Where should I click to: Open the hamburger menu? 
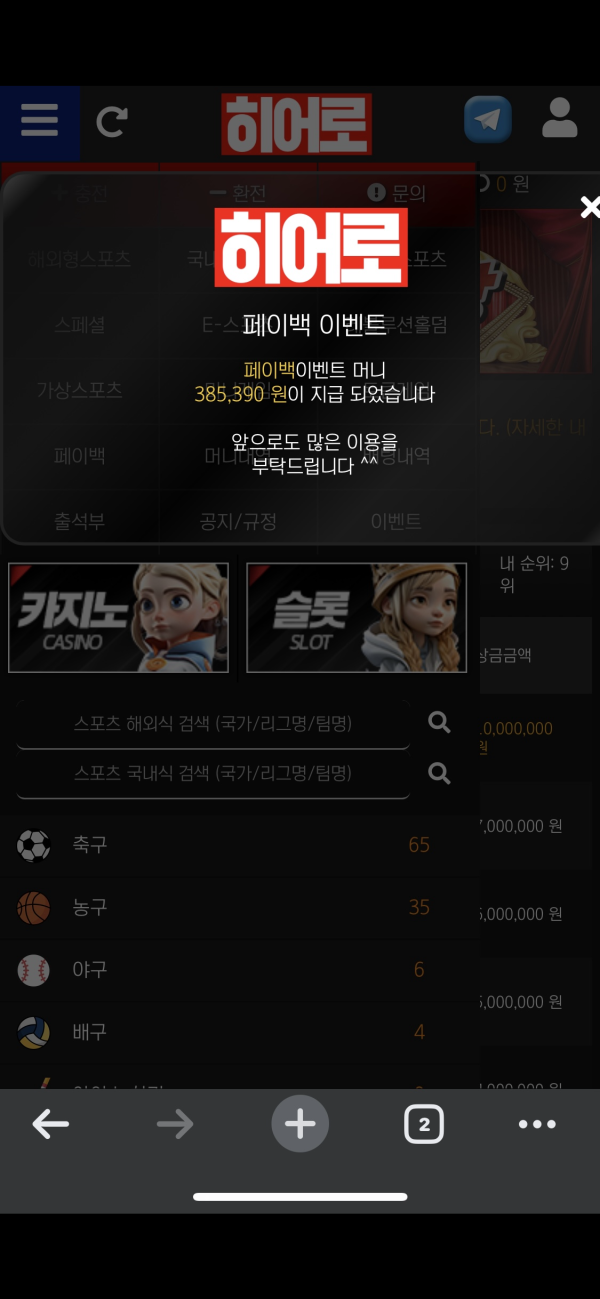point(39,122)
